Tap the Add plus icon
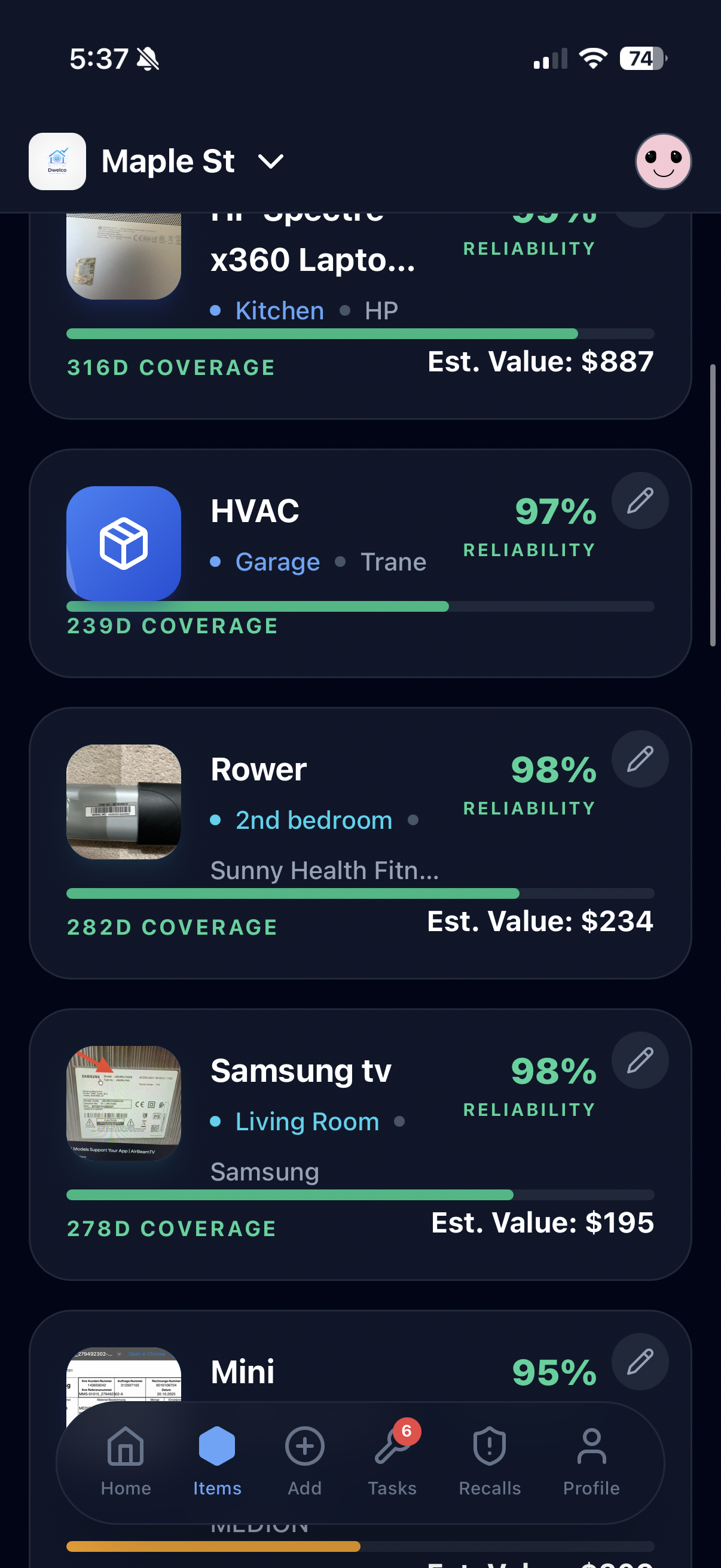This screenshot has width=721, height=1568. click(304, 1446)
